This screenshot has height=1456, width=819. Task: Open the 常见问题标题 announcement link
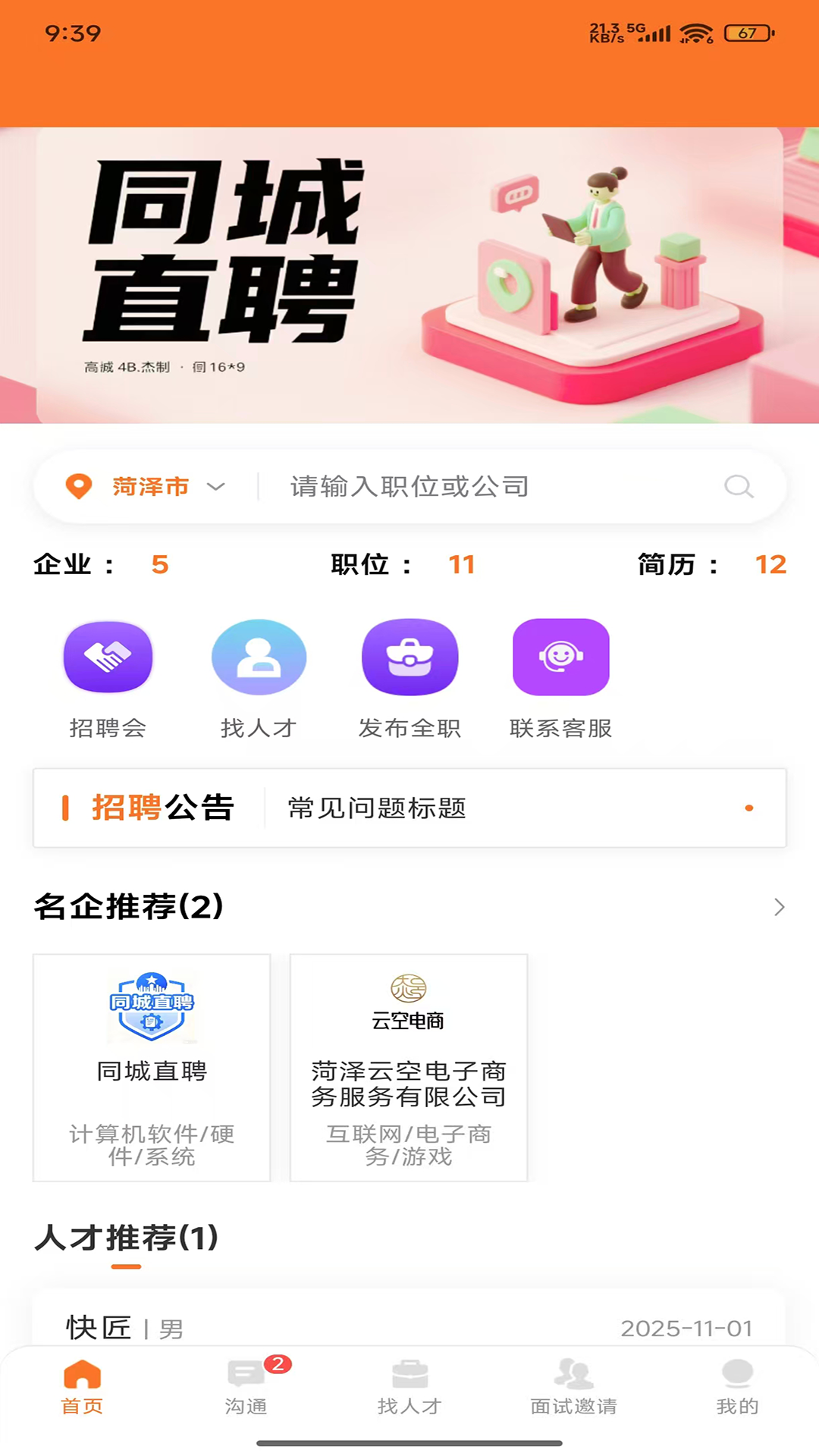pyautogui.click(x=376, y=808)
